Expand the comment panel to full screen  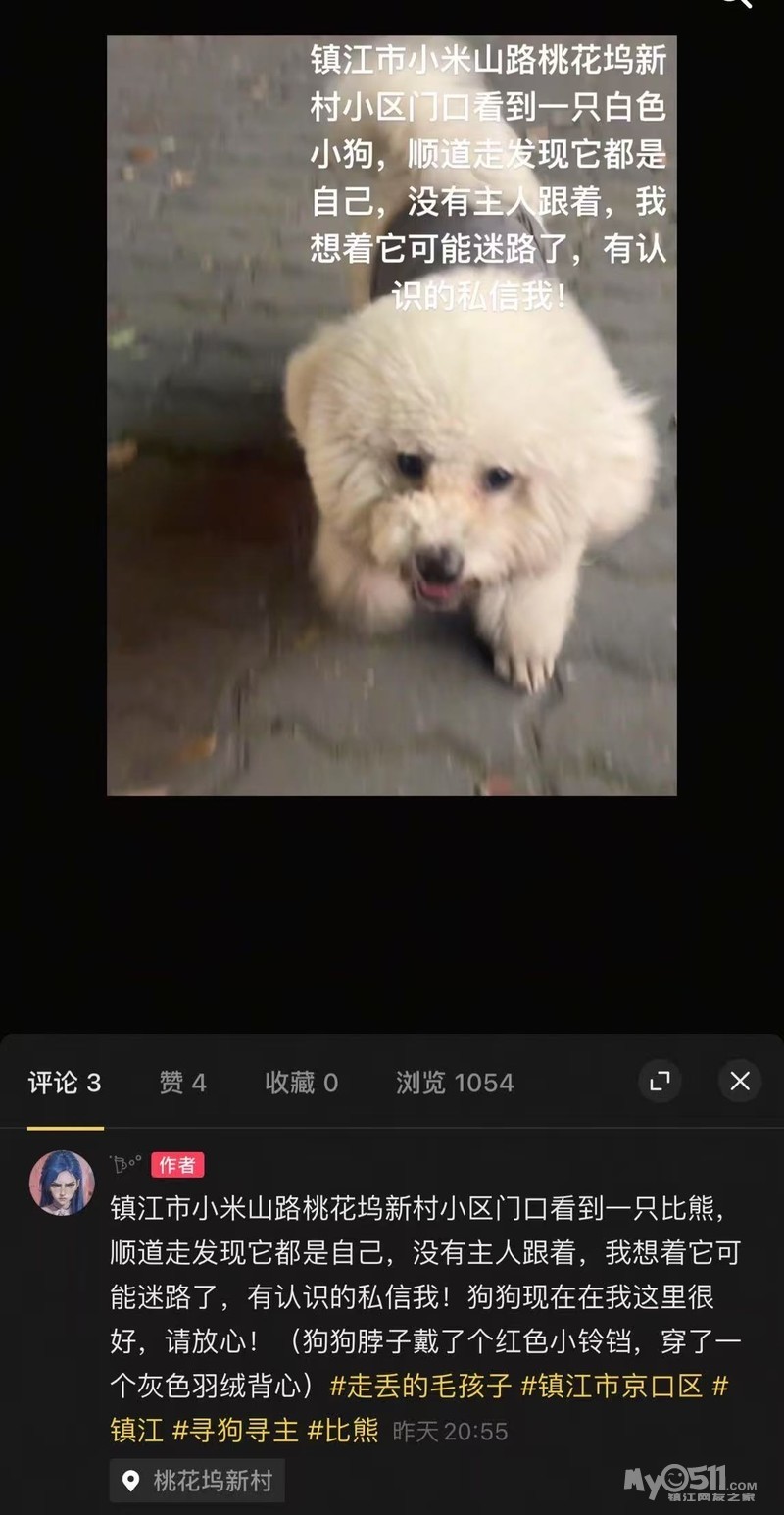click(x=661, y=1081)
